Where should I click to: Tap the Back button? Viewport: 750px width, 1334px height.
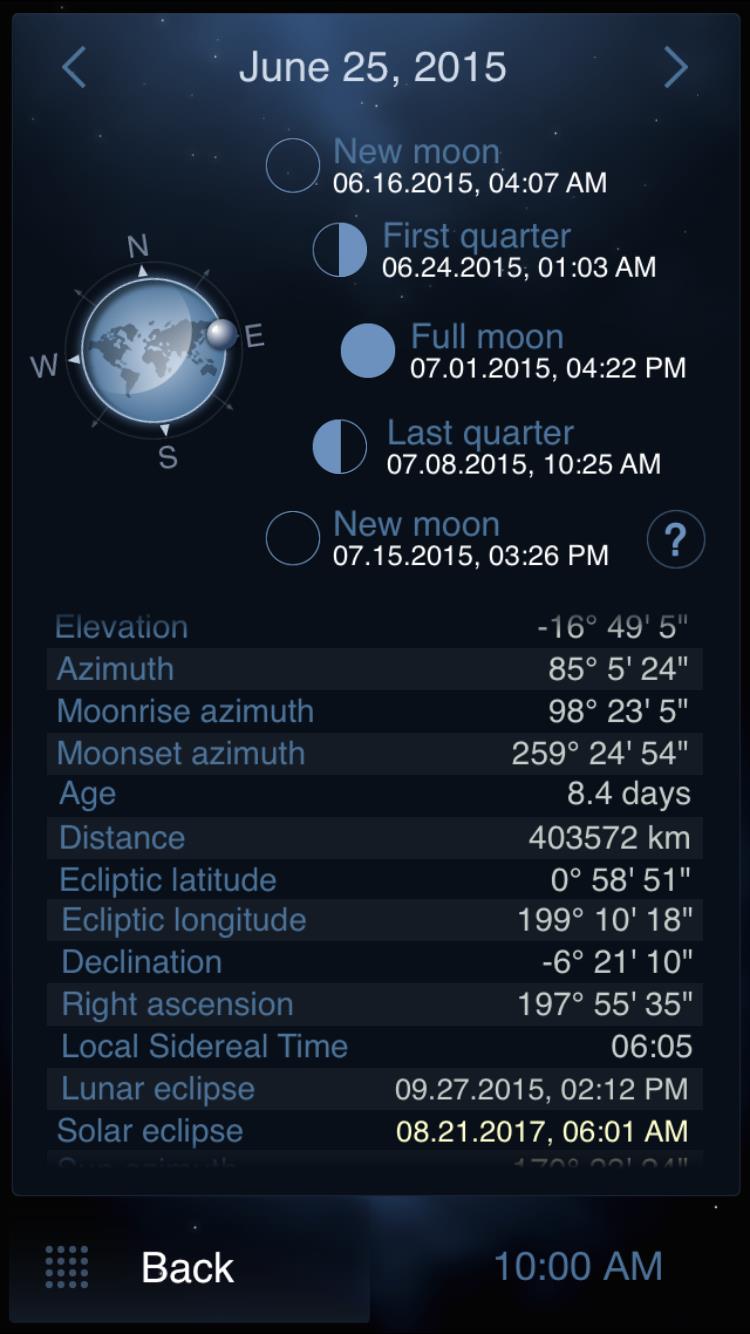click(x=188, y=1267)
